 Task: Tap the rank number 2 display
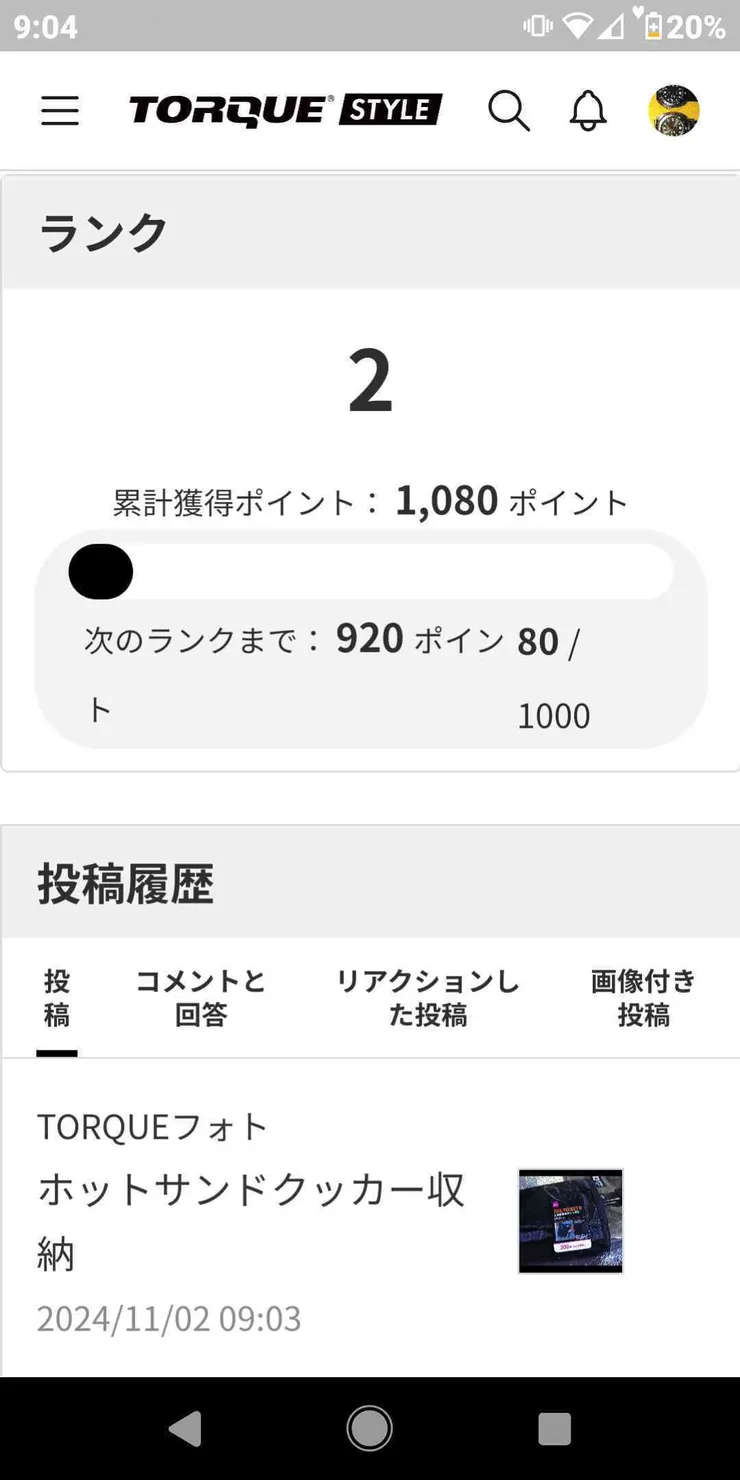point(370,380)
